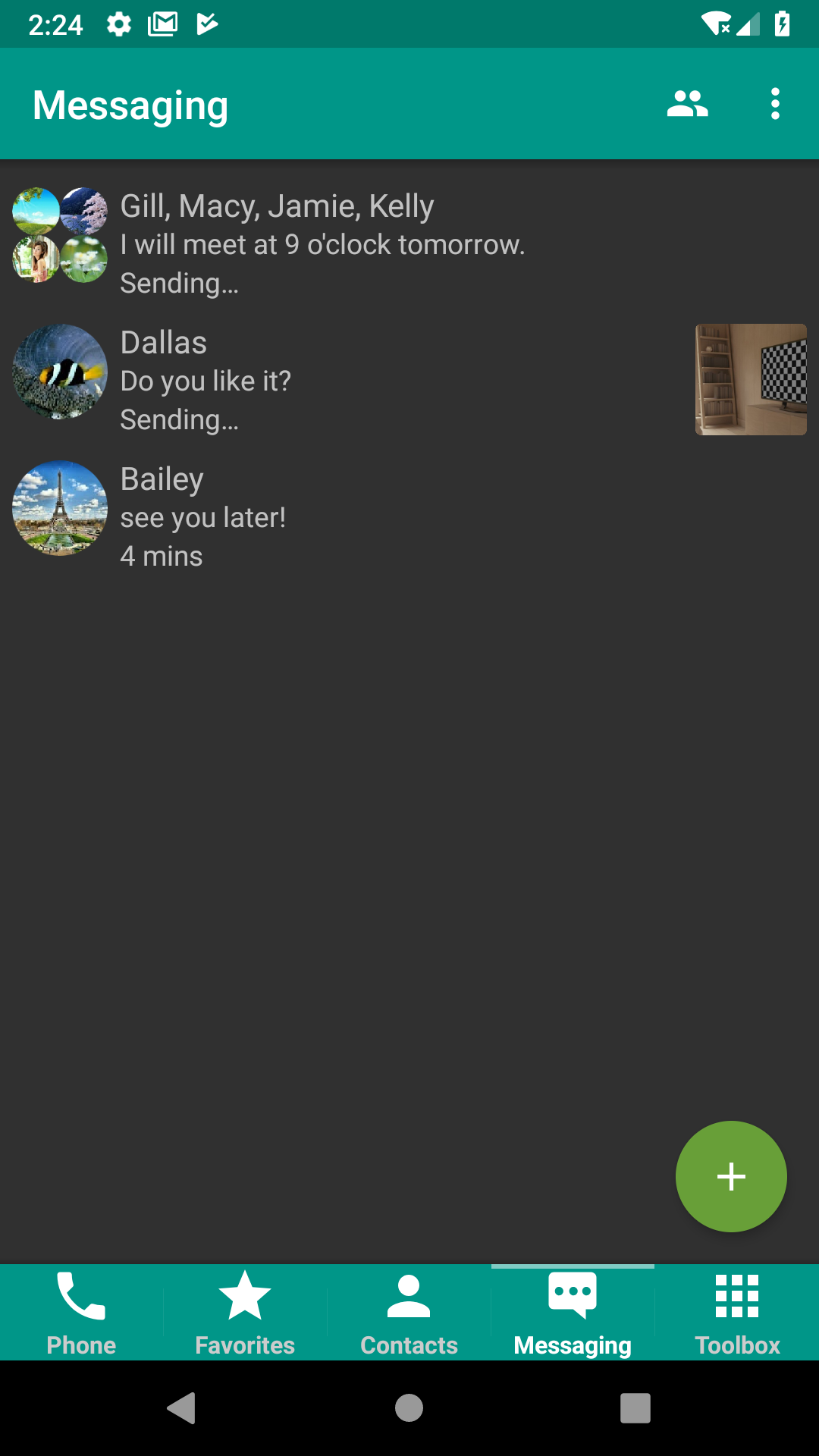Switch to the Favorites tab
The image size is (819, 1456).
tap(245, 1313)
